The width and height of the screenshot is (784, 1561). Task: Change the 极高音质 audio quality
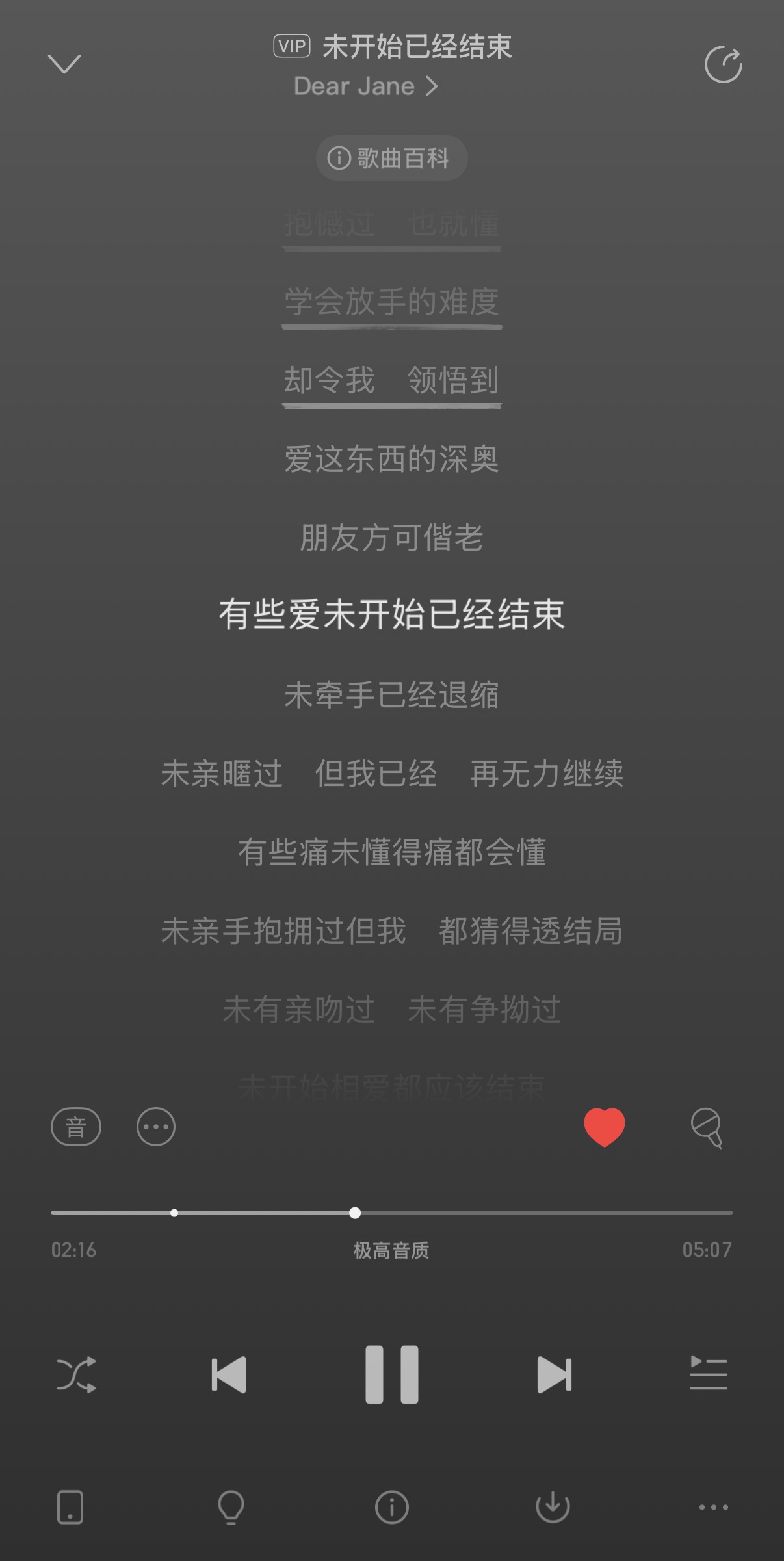pyautogui.click(x=391, y=1250)
